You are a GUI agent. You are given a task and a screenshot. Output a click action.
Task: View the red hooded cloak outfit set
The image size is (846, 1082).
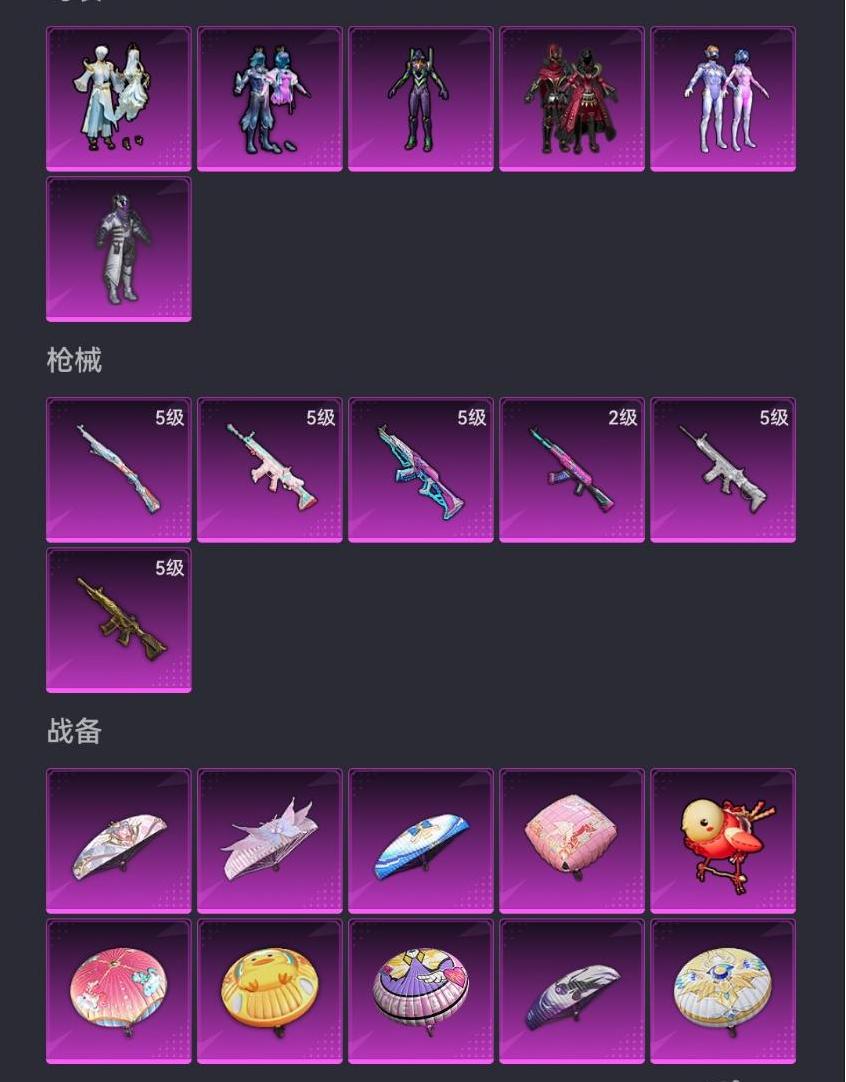571,98
